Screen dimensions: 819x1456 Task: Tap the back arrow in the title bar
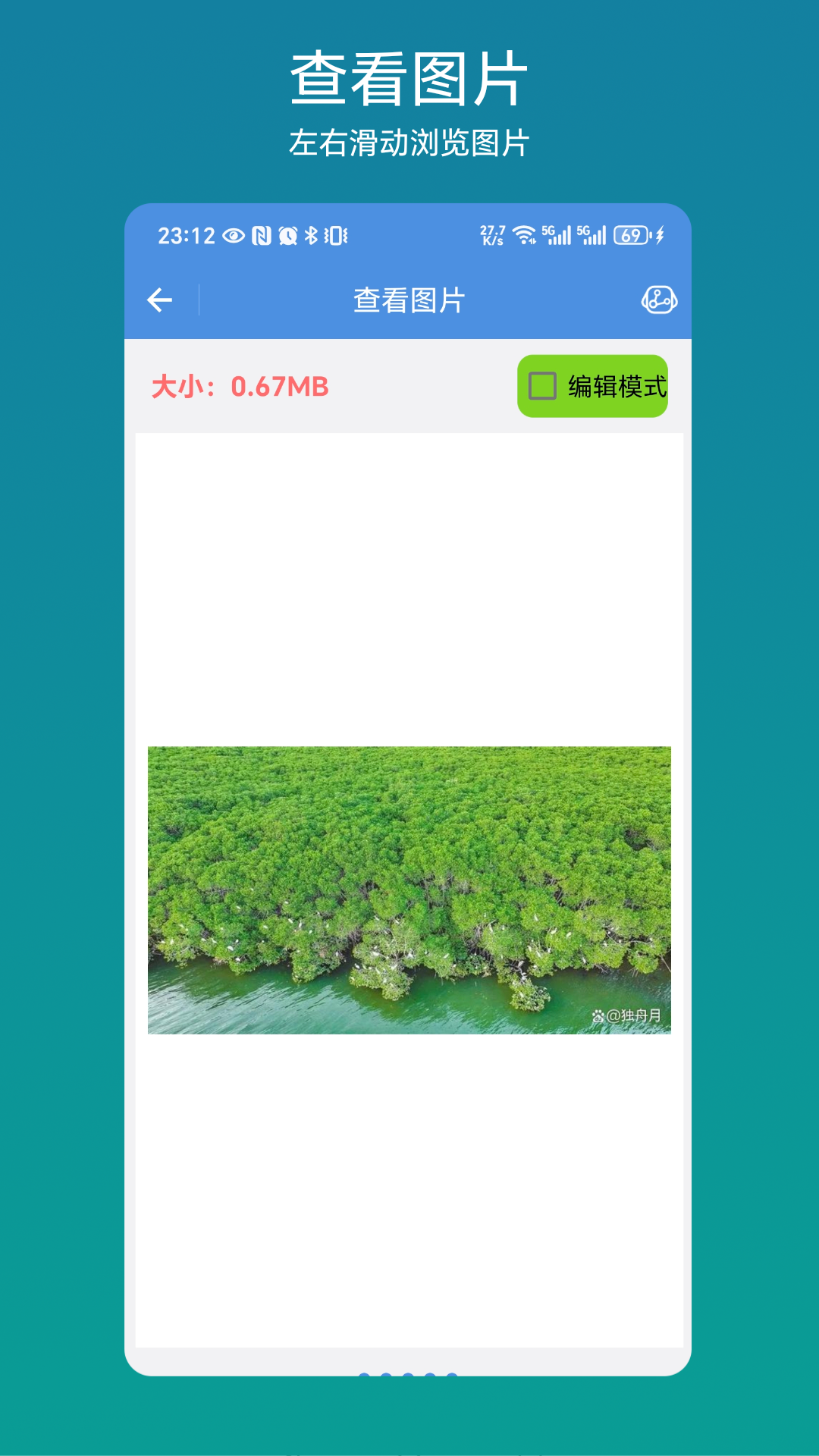click(160, 300)
